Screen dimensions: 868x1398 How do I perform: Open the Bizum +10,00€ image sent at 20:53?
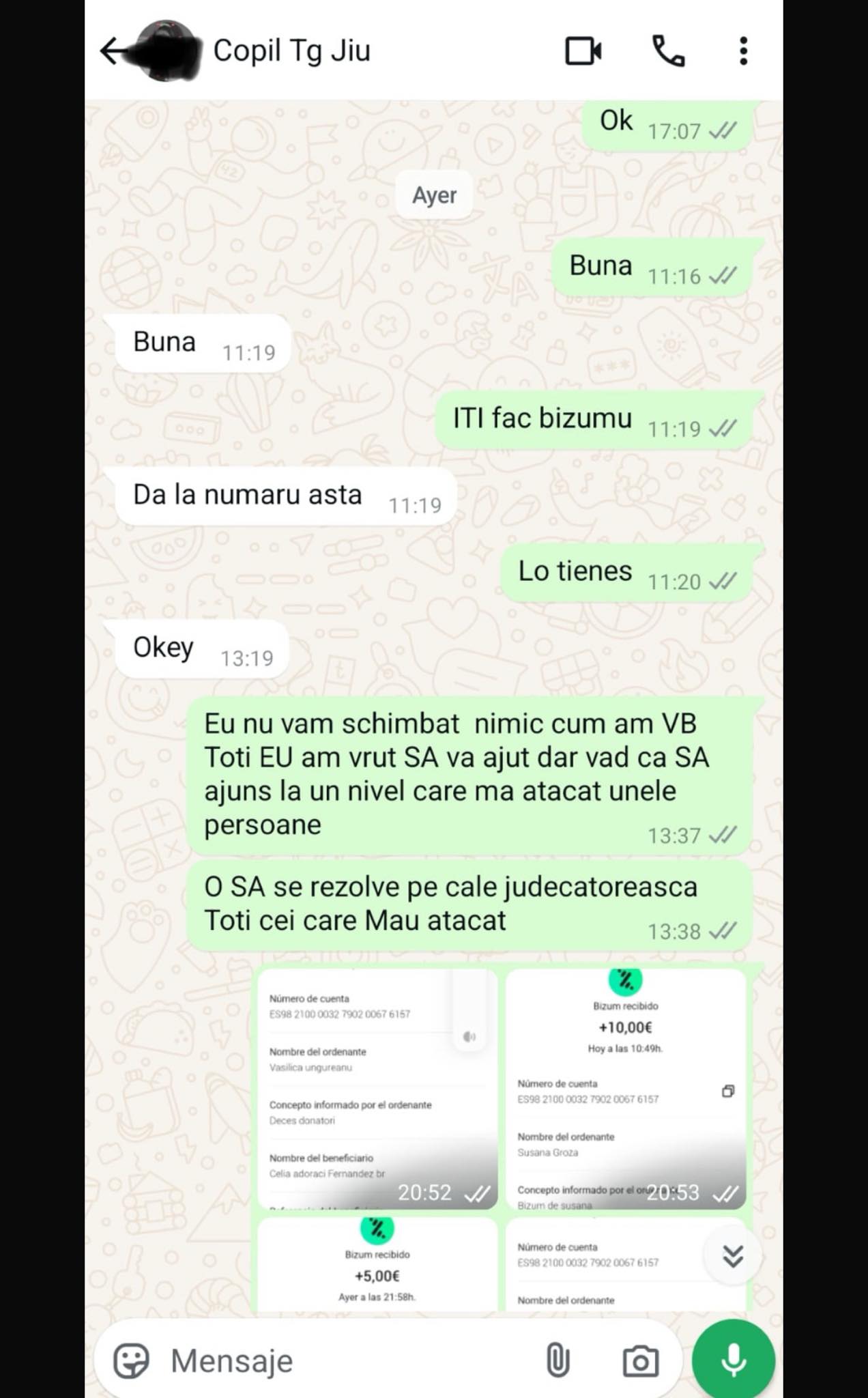(x=626, y=1088)
